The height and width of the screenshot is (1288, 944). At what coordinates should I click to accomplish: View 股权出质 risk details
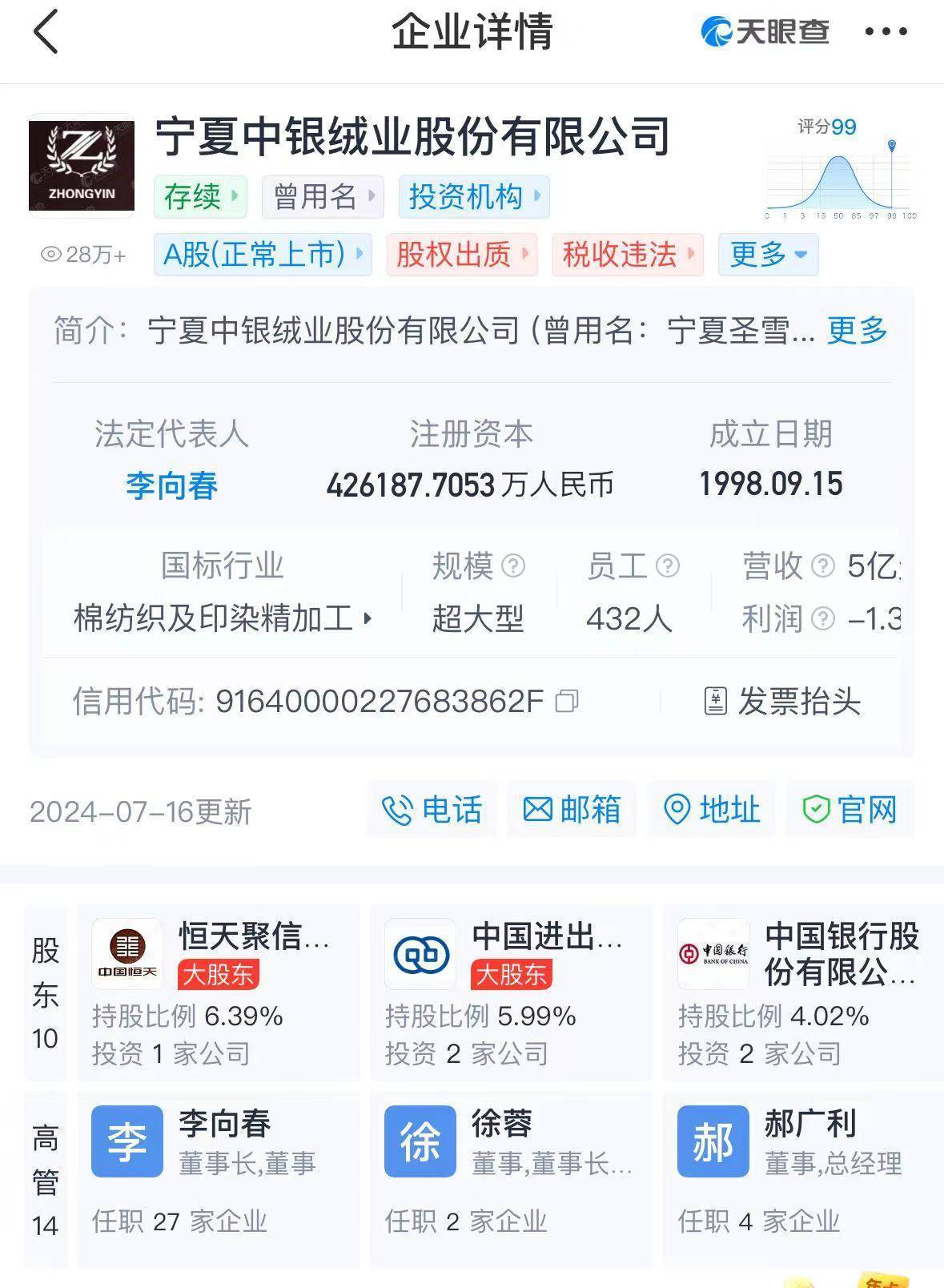pos(461,255)
